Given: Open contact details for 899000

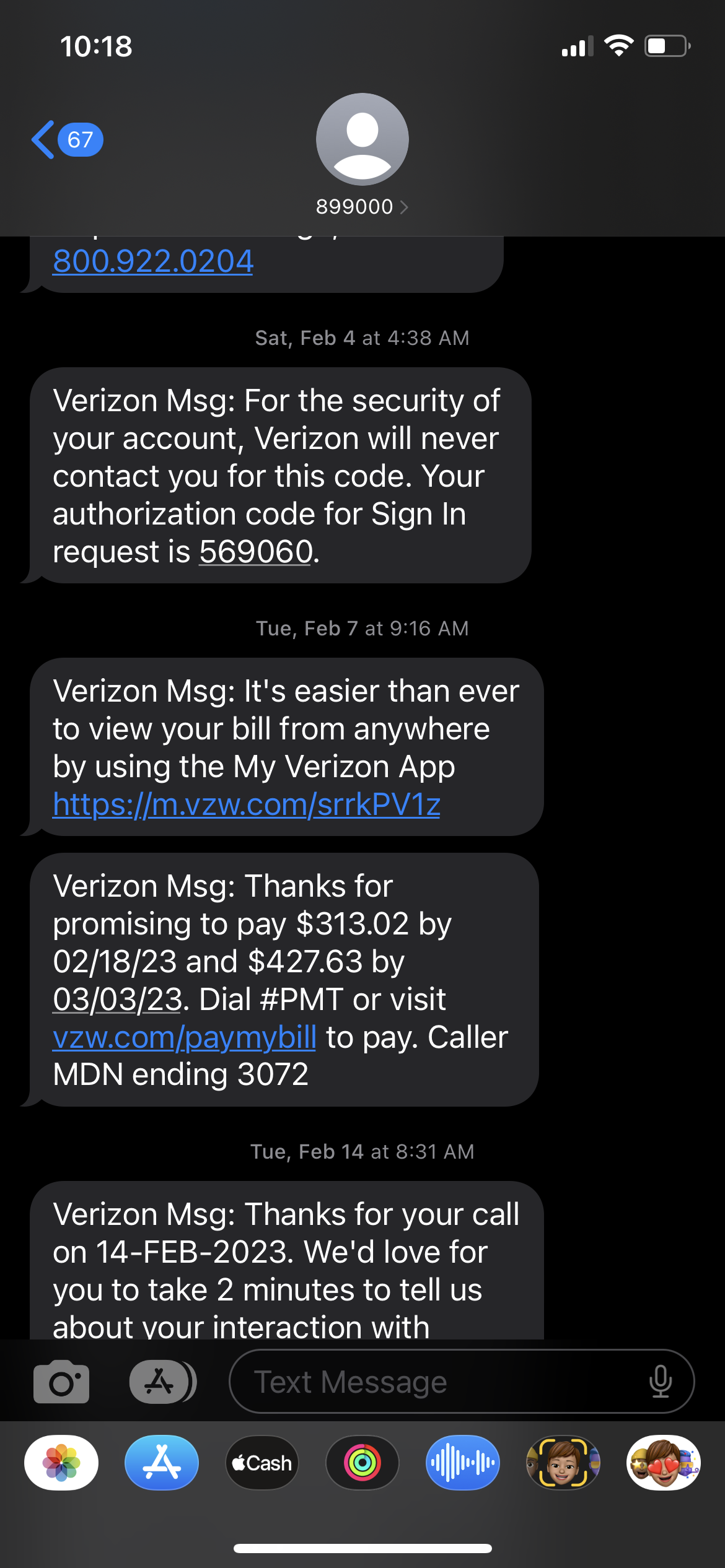Looking at the screenshot, I should coord(362,207).
